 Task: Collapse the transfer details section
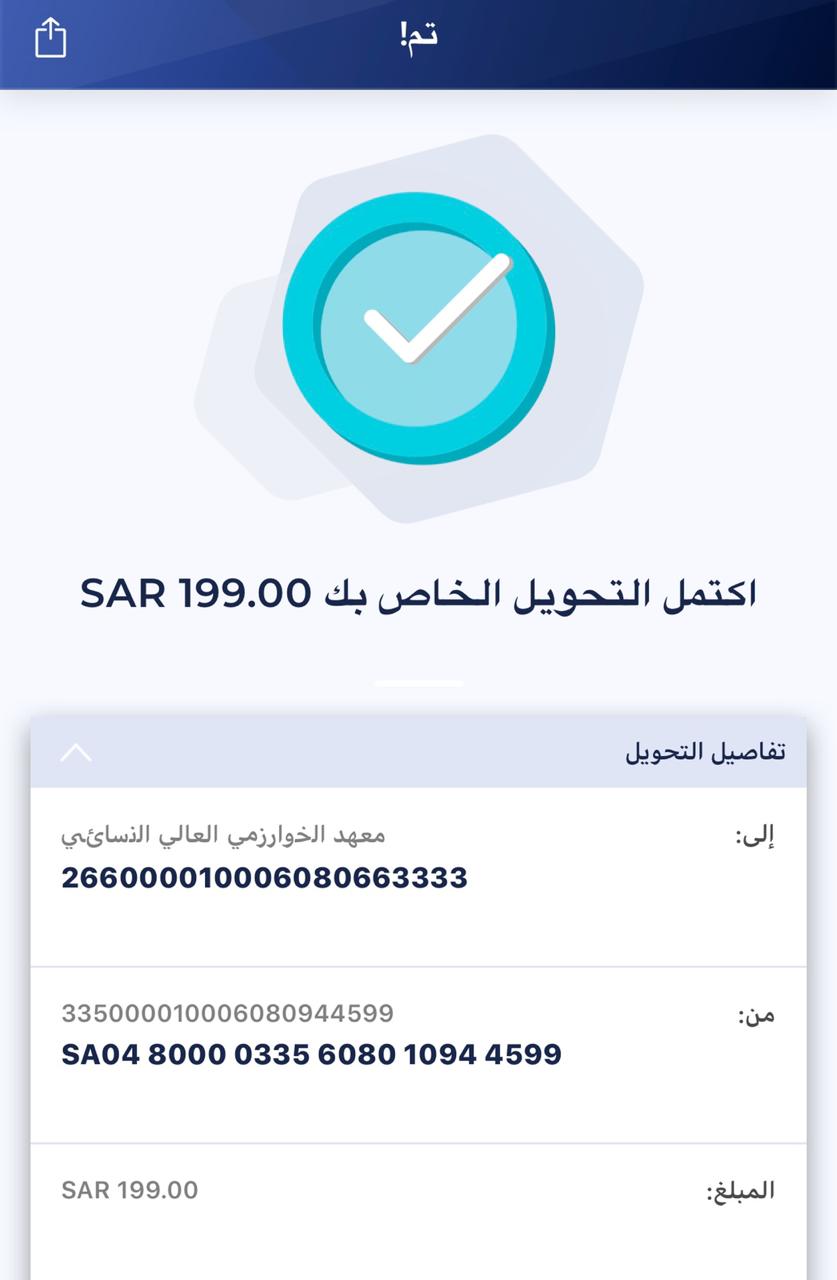pos(76,753)
